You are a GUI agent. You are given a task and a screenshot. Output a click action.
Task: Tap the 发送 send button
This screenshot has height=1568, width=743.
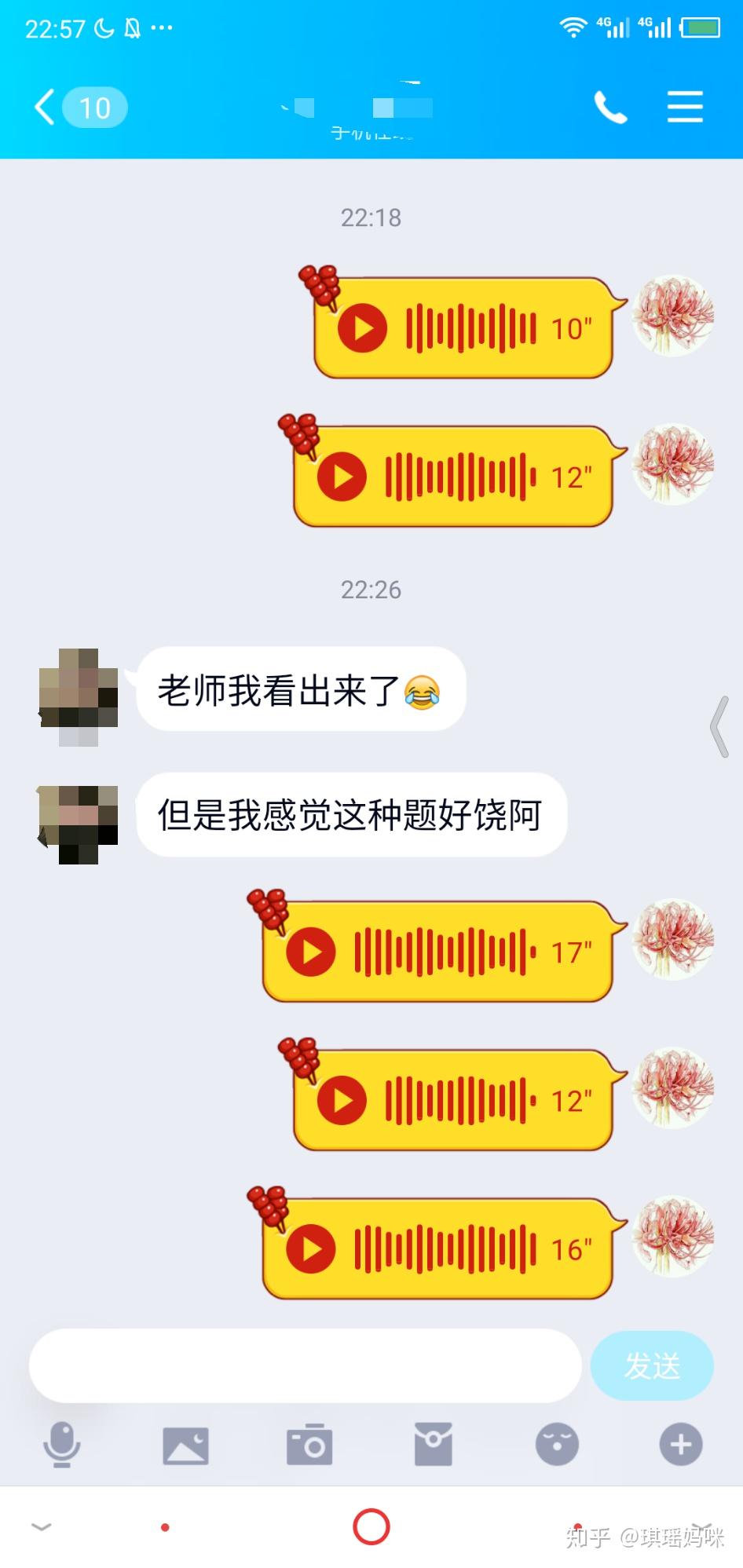click(x=652, y=1366)
